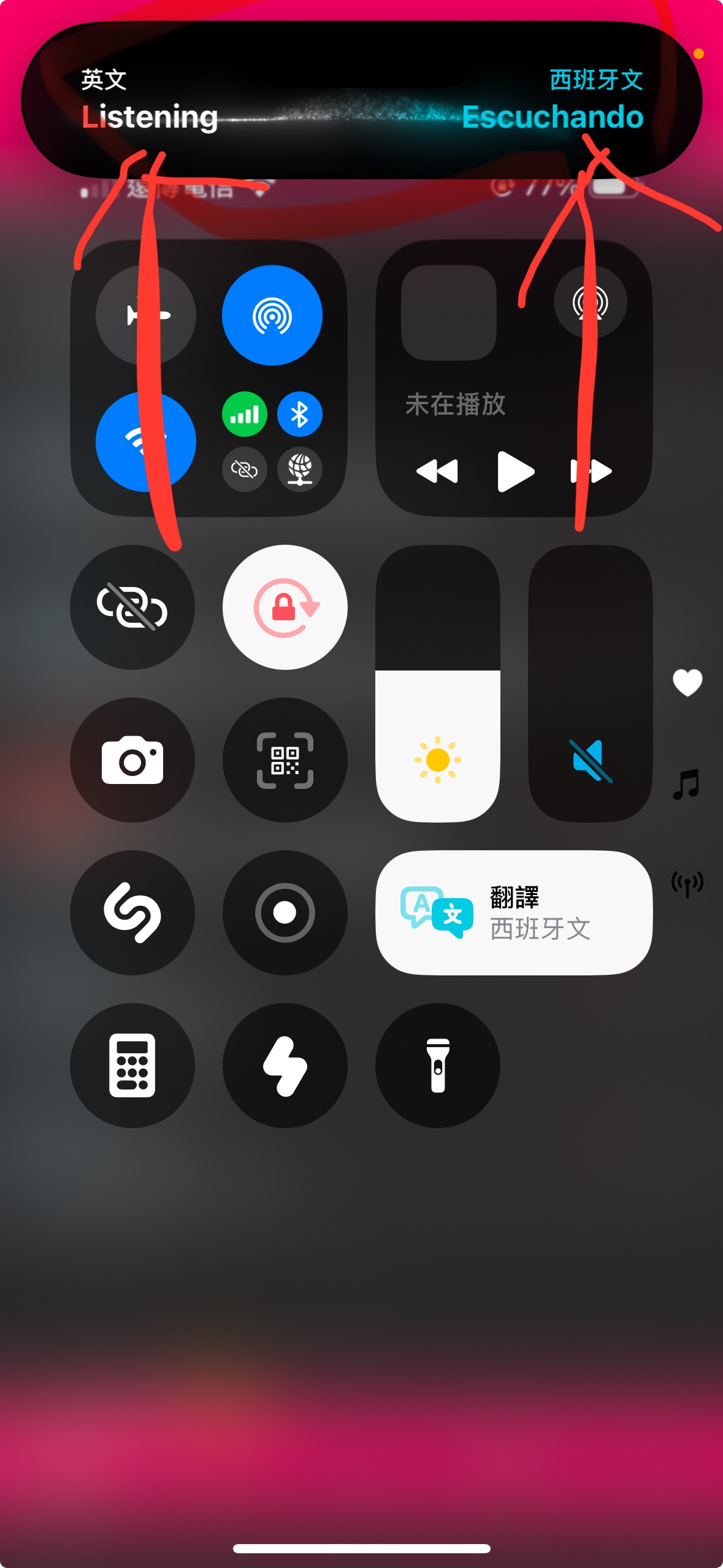The image size is (723, 1568).
Task: Open the camera
Action: (x=132, y=760)
